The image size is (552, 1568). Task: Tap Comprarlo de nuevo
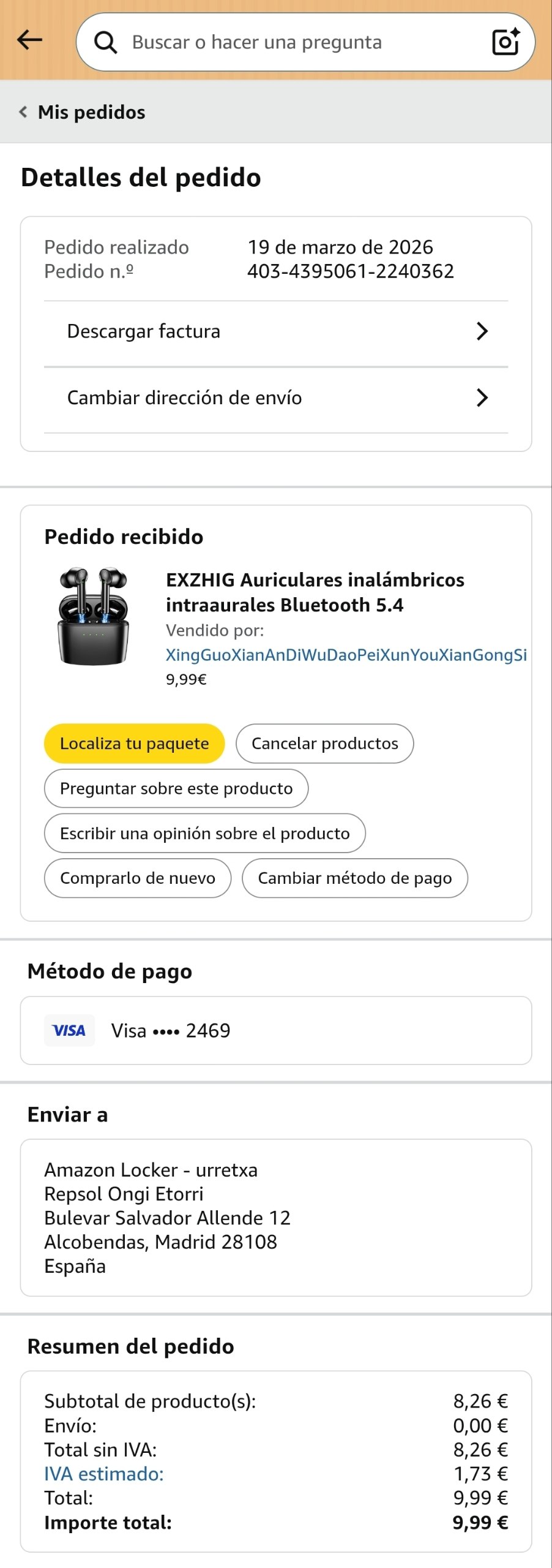coord(138,878)
